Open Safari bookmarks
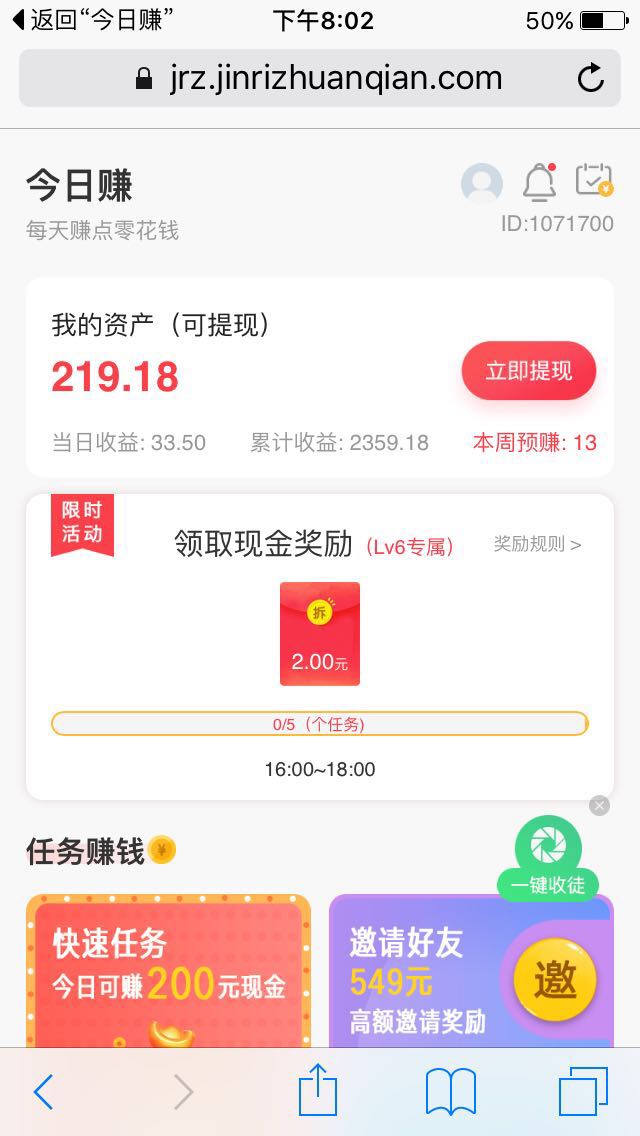The image size is (640, 1136). (x=450, y=1092)
